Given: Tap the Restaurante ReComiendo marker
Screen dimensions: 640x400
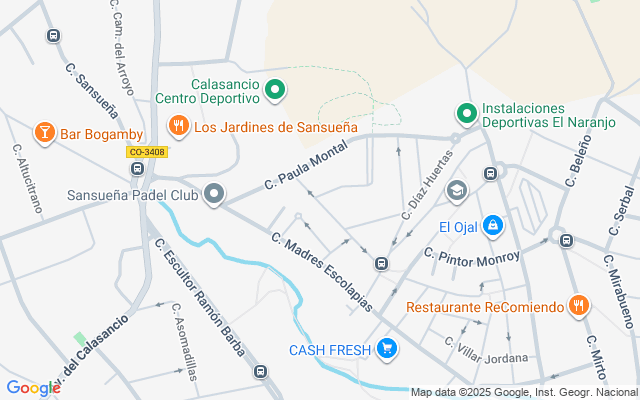Looking at the screenshot, I should [x=577, y=306].
